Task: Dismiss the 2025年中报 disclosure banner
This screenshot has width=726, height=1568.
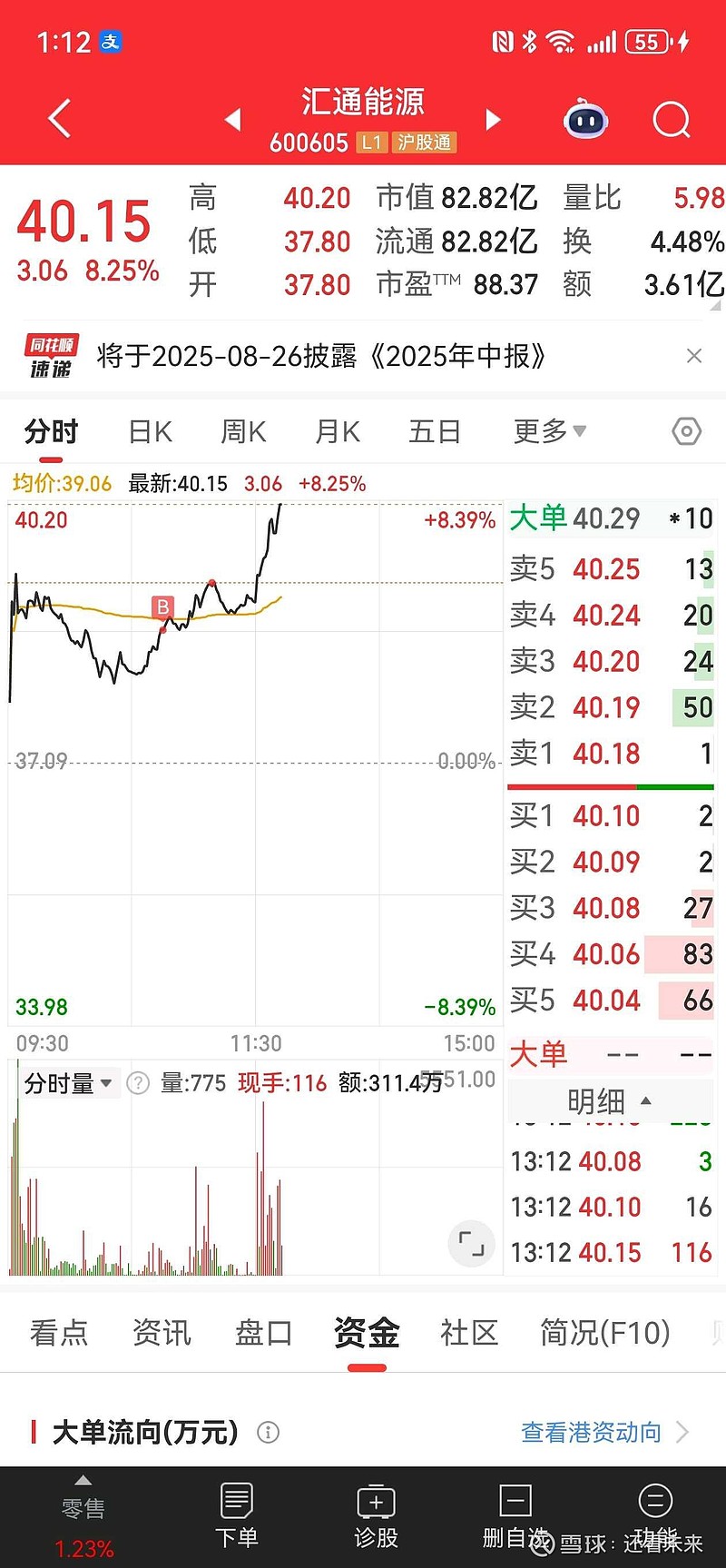Action: coord(694,356)
